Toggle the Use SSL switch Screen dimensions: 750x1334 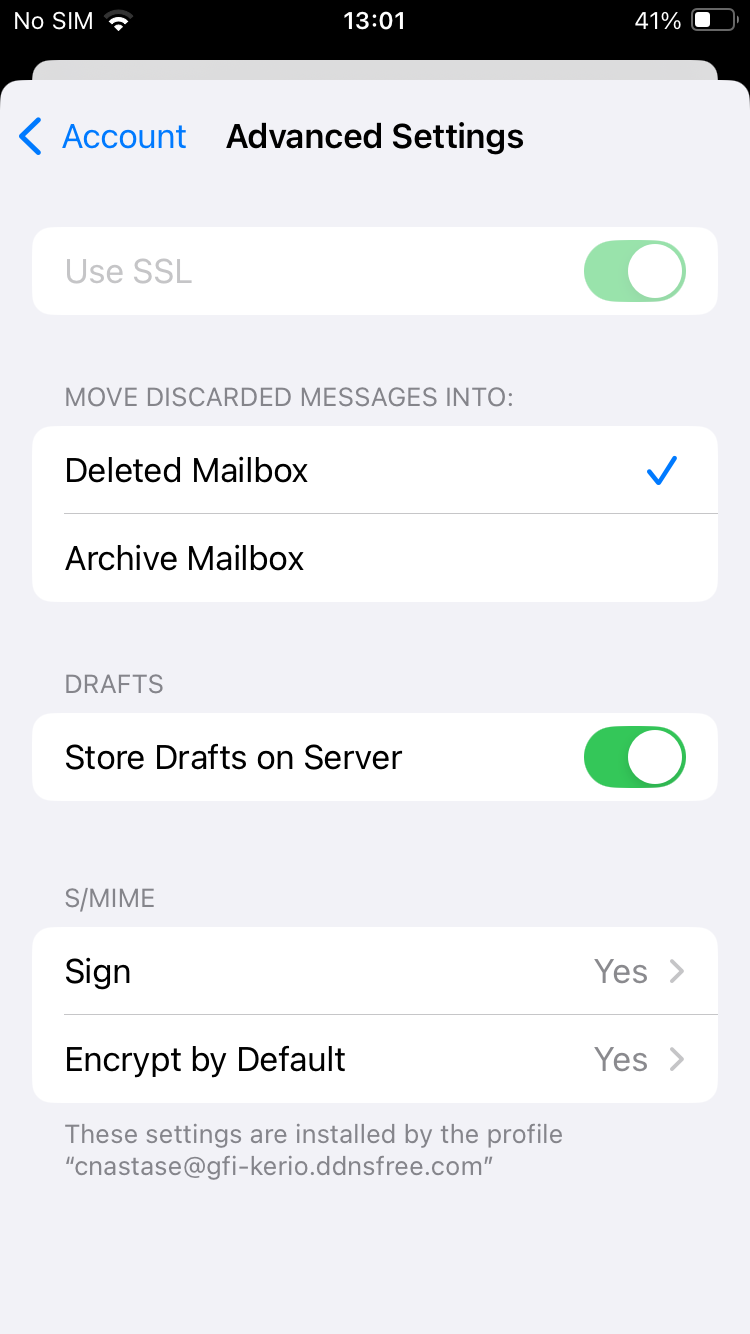[x=634, y=271]
